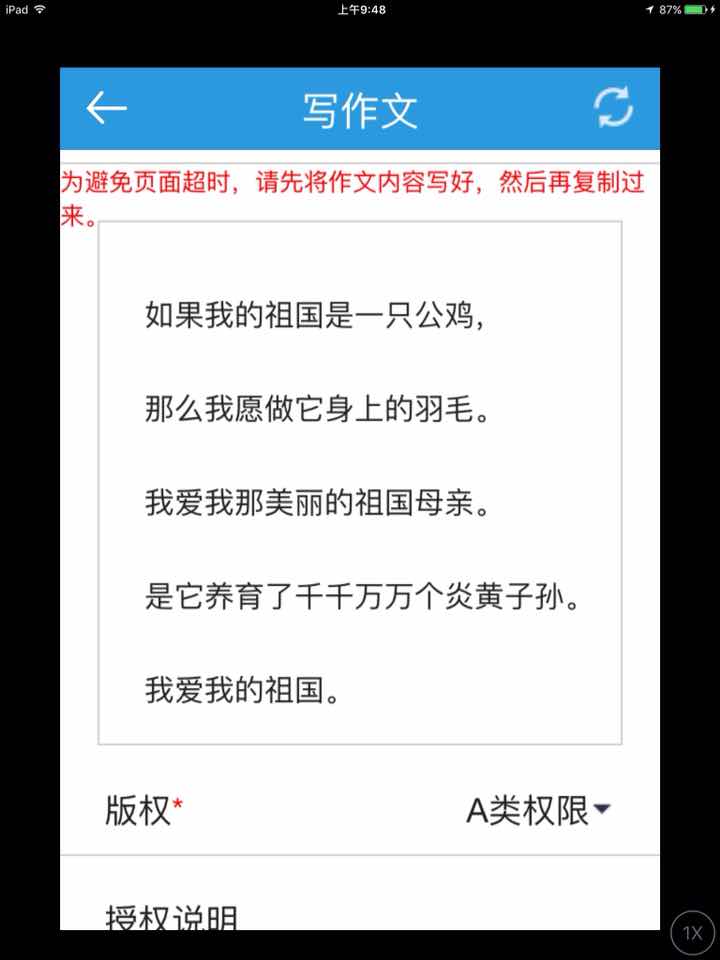Tap the essay content text area

click(x=360, y=482)
